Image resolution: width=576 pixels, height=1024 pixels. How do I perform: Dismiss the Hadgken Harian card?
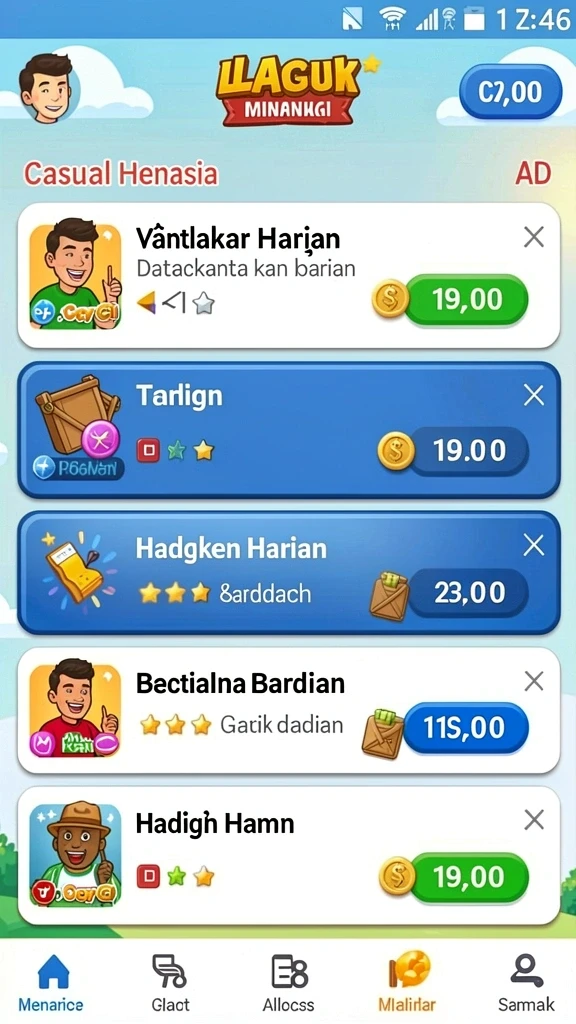click(x=534, y=545)
